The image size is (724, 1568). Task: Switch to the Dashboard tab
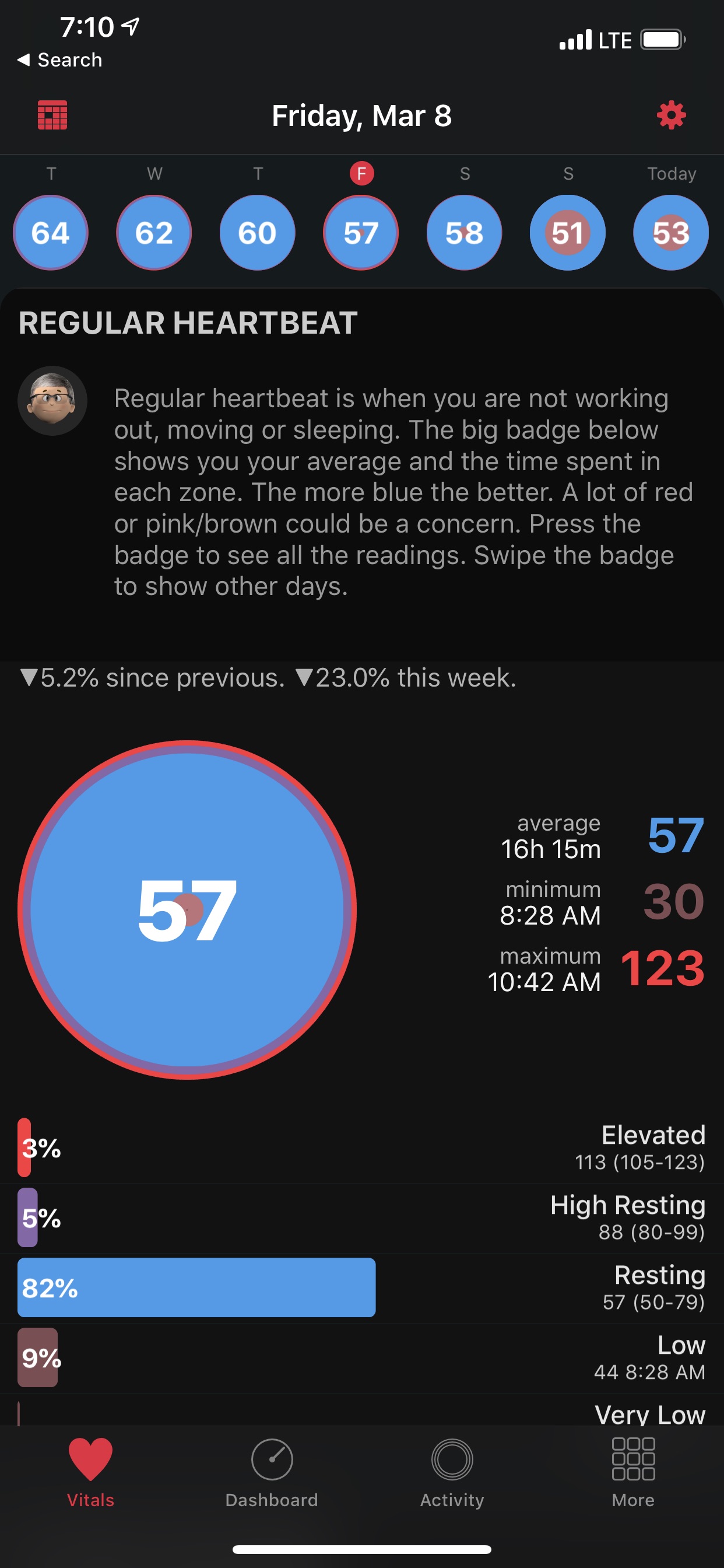tap(272, 1473)
